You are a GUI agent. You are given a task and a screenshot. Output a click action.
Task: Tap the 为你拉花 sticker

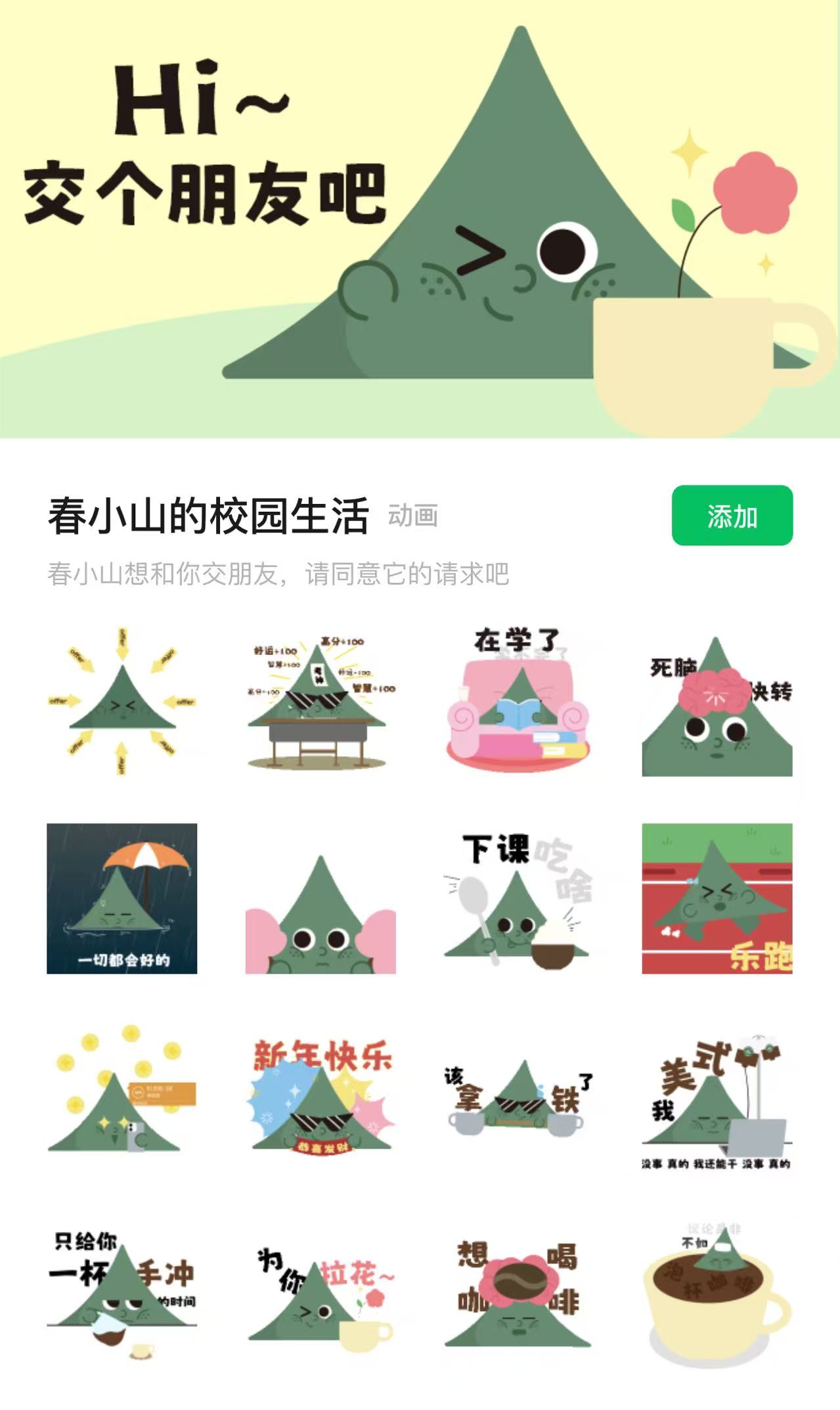pos(321,1292)
